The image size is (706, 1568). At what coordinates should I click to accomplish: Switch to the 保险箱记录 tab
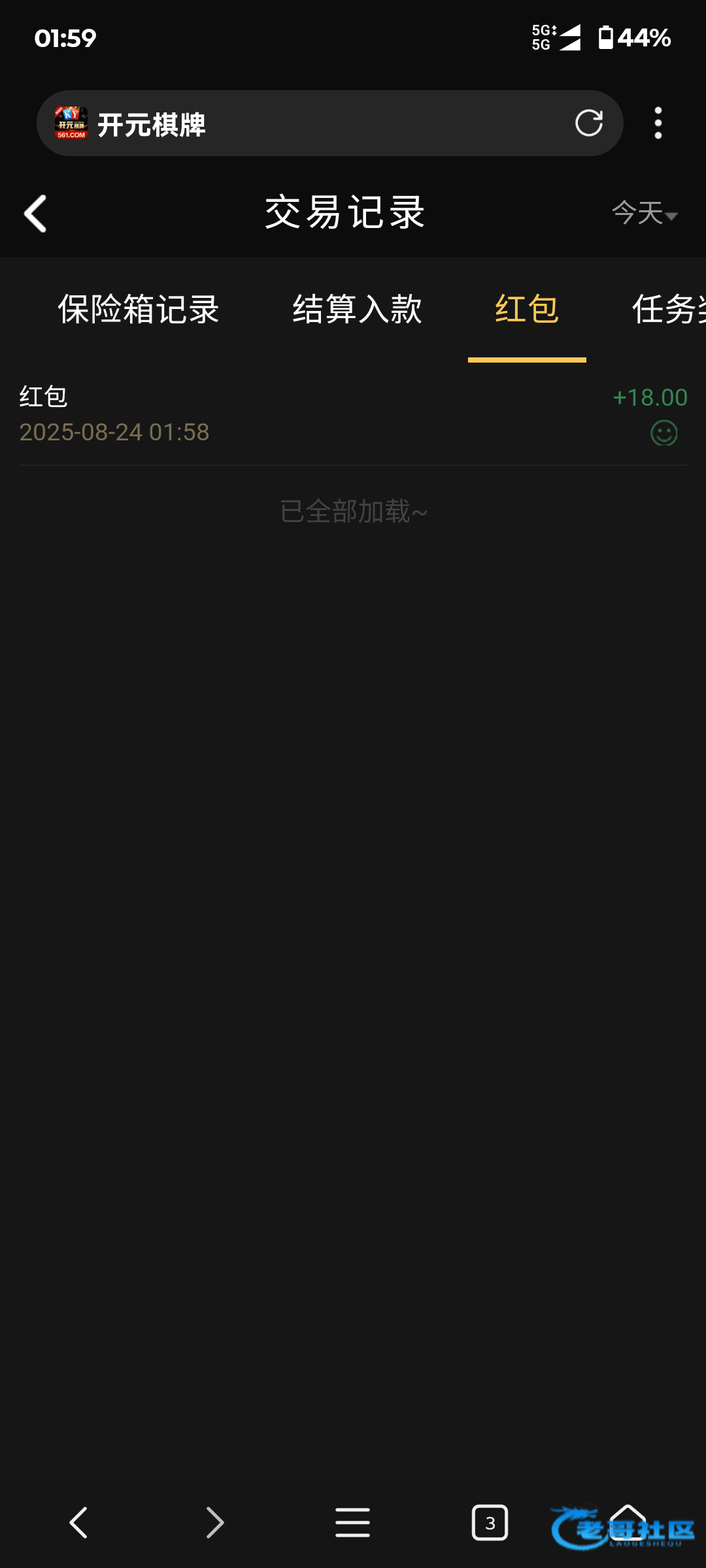tap(139, 309)
